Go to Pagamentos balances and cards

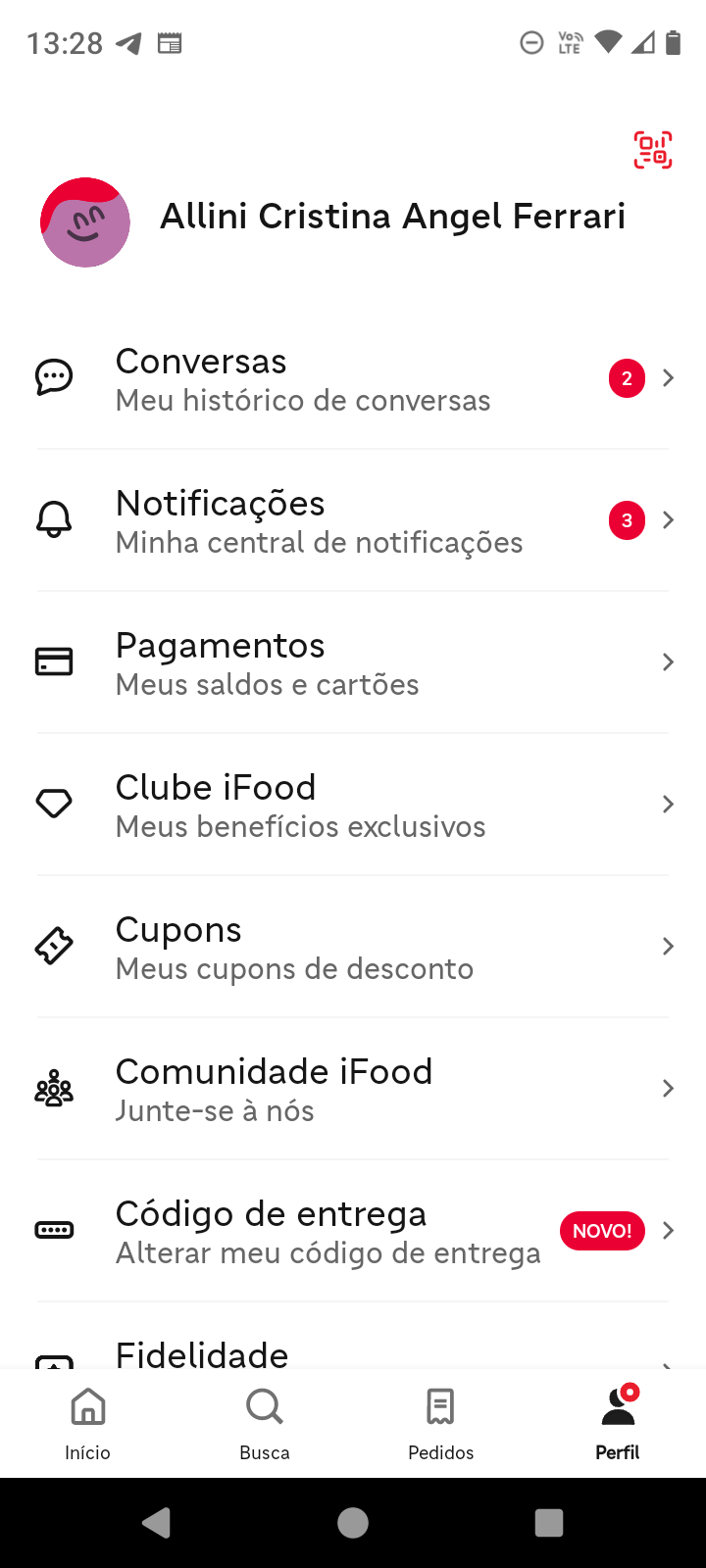point(353,662)
